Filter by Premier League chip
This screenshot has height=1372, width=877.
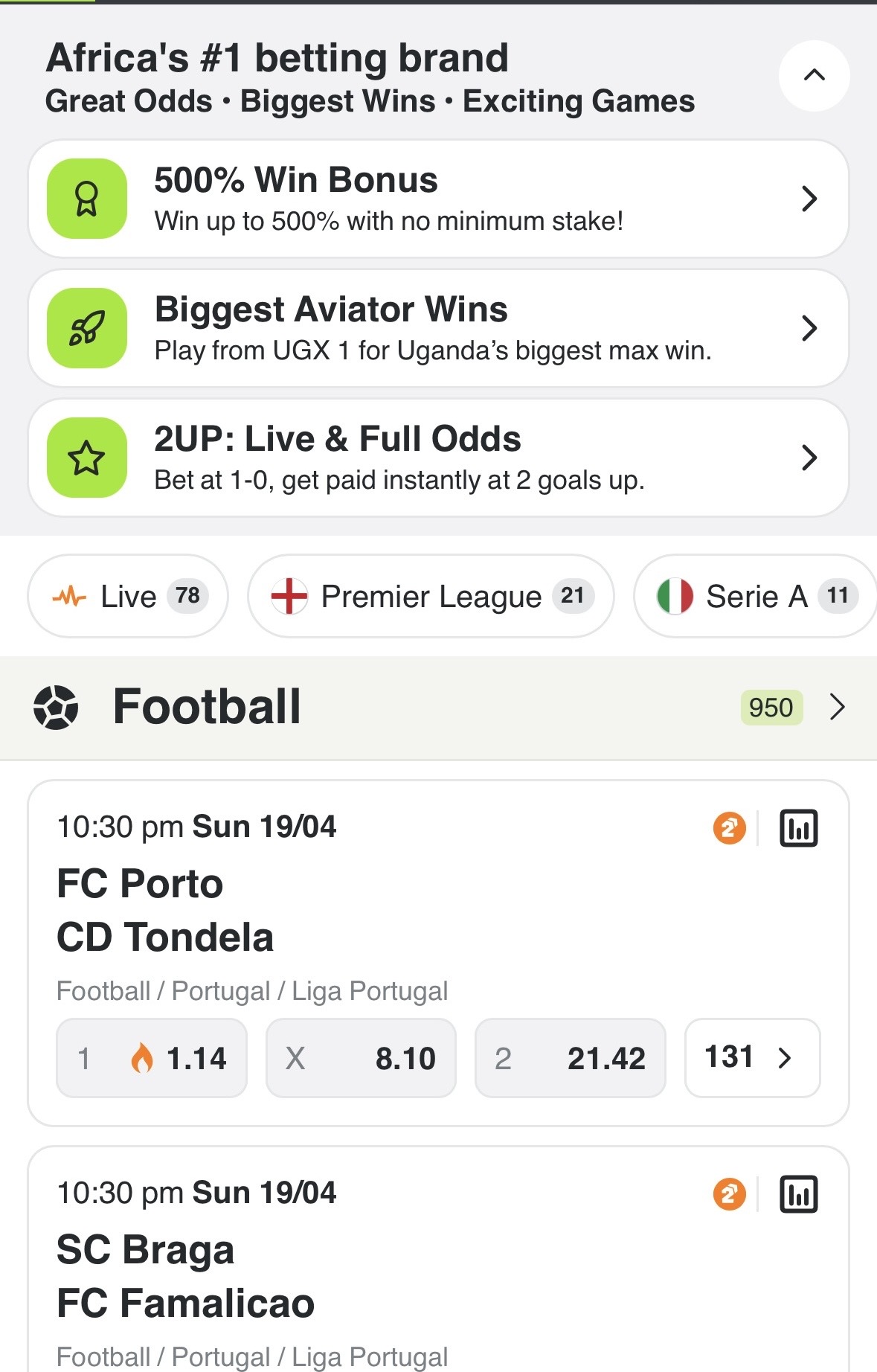click(431, 596)
